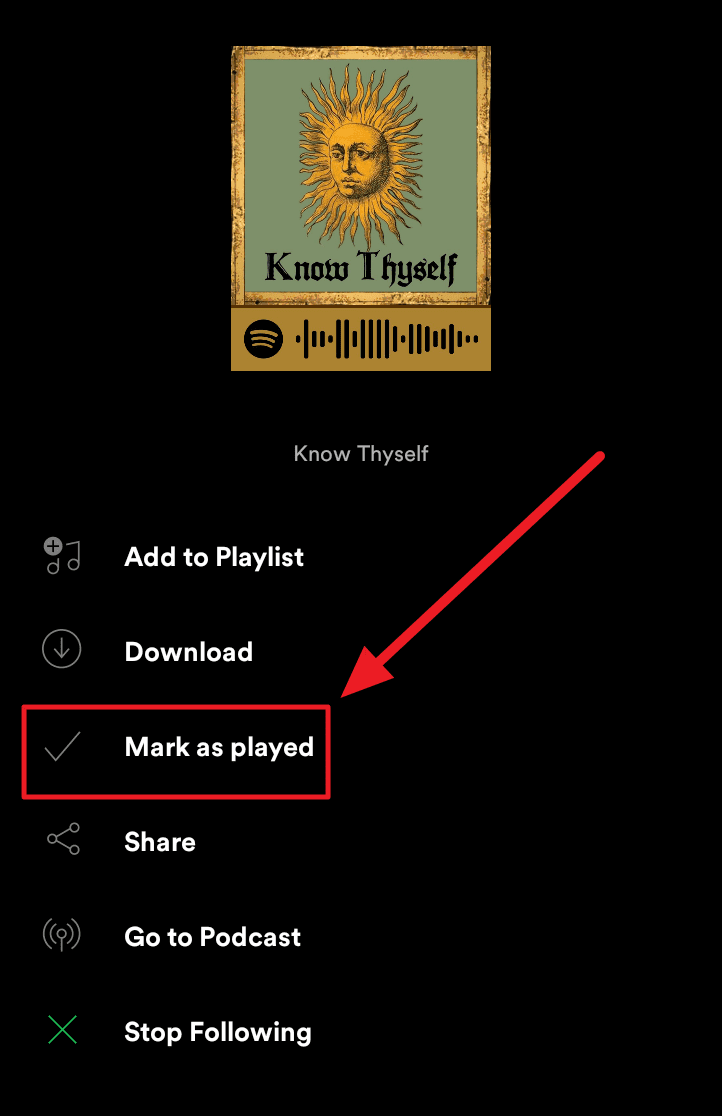Image resolution: width=722 pixels, height=1116 pixels.
Task: Mark the episode as played
Action: 218,747
